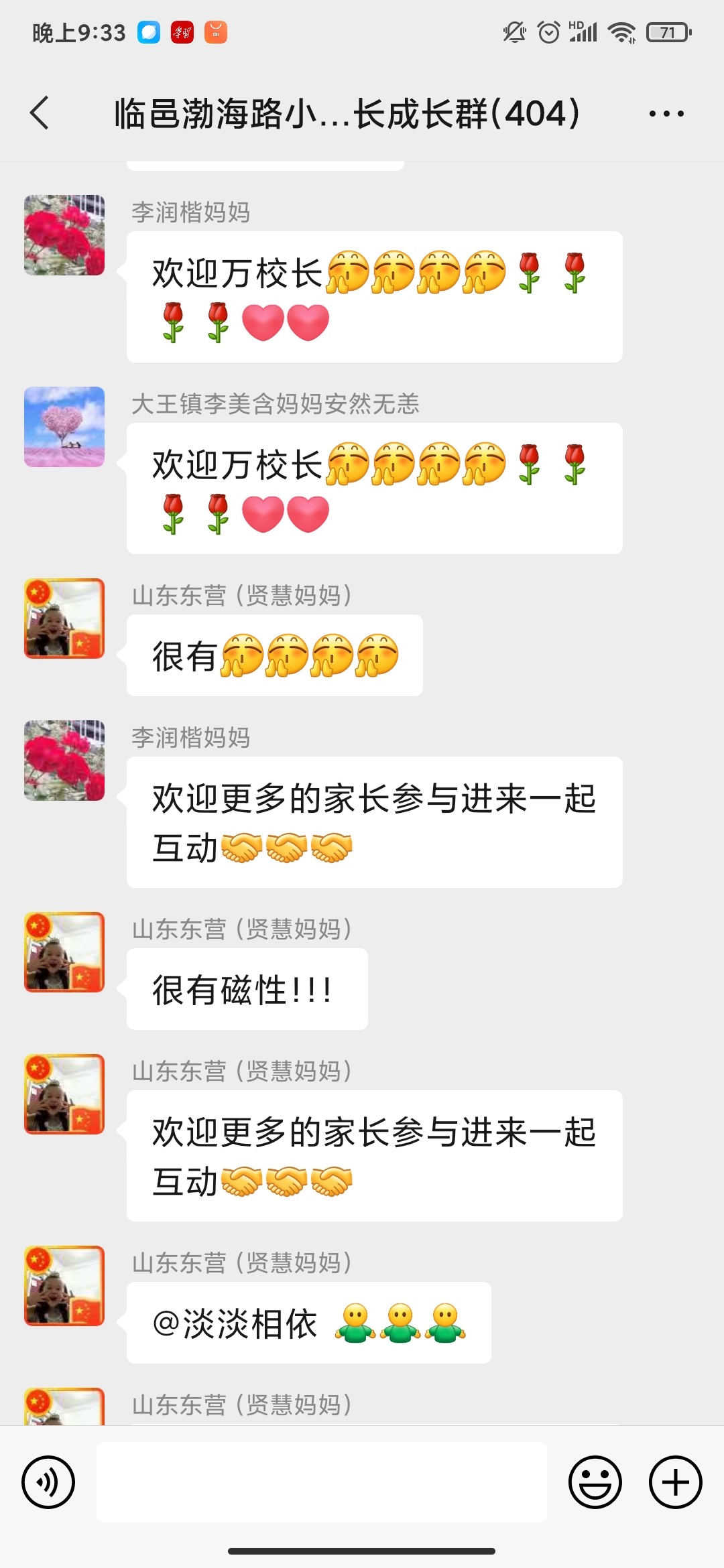Open 大王镇李美含妈妈安然无恙's avatar profile
Screen dimensions: 724x1568
64,427
